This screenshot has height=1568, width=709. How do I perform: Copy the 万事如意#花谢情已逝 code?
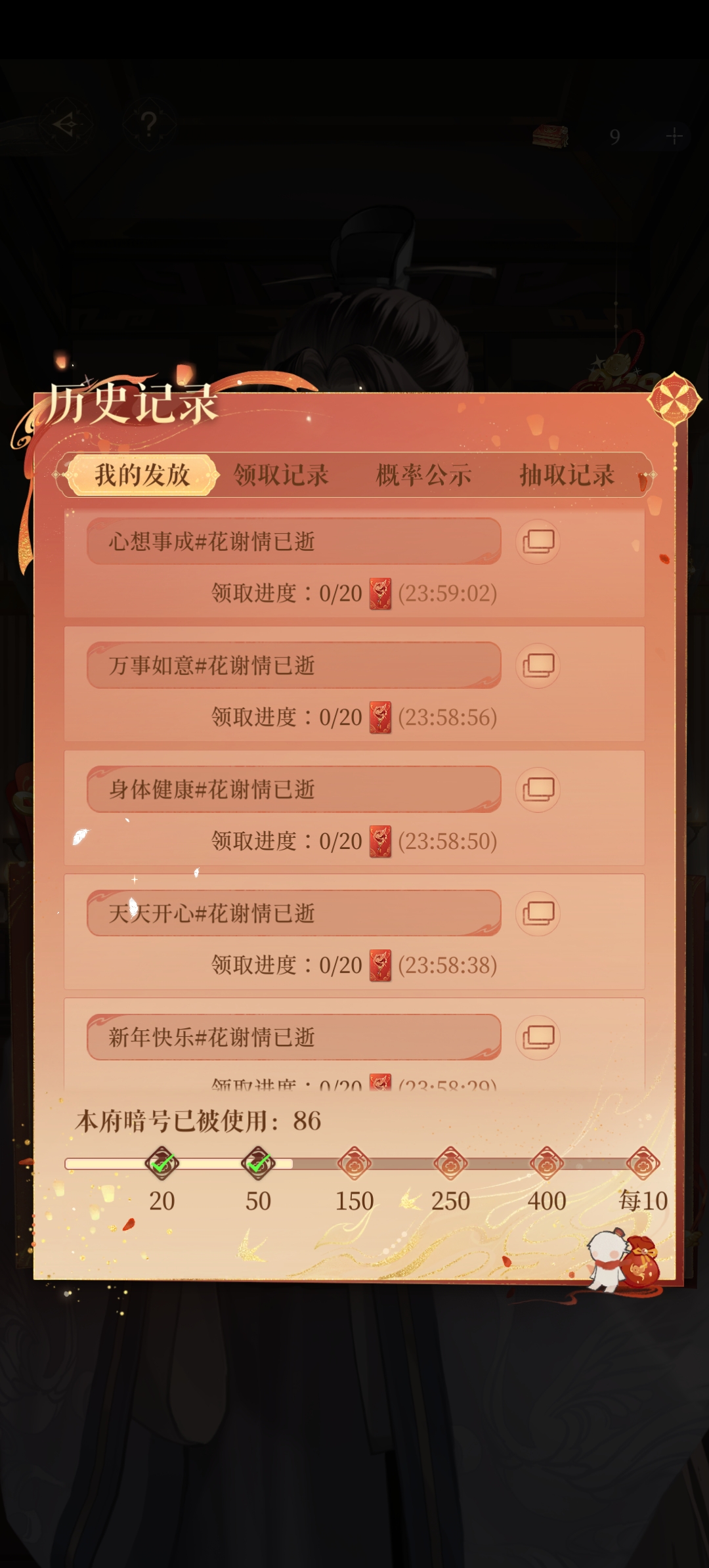[538, 666]
